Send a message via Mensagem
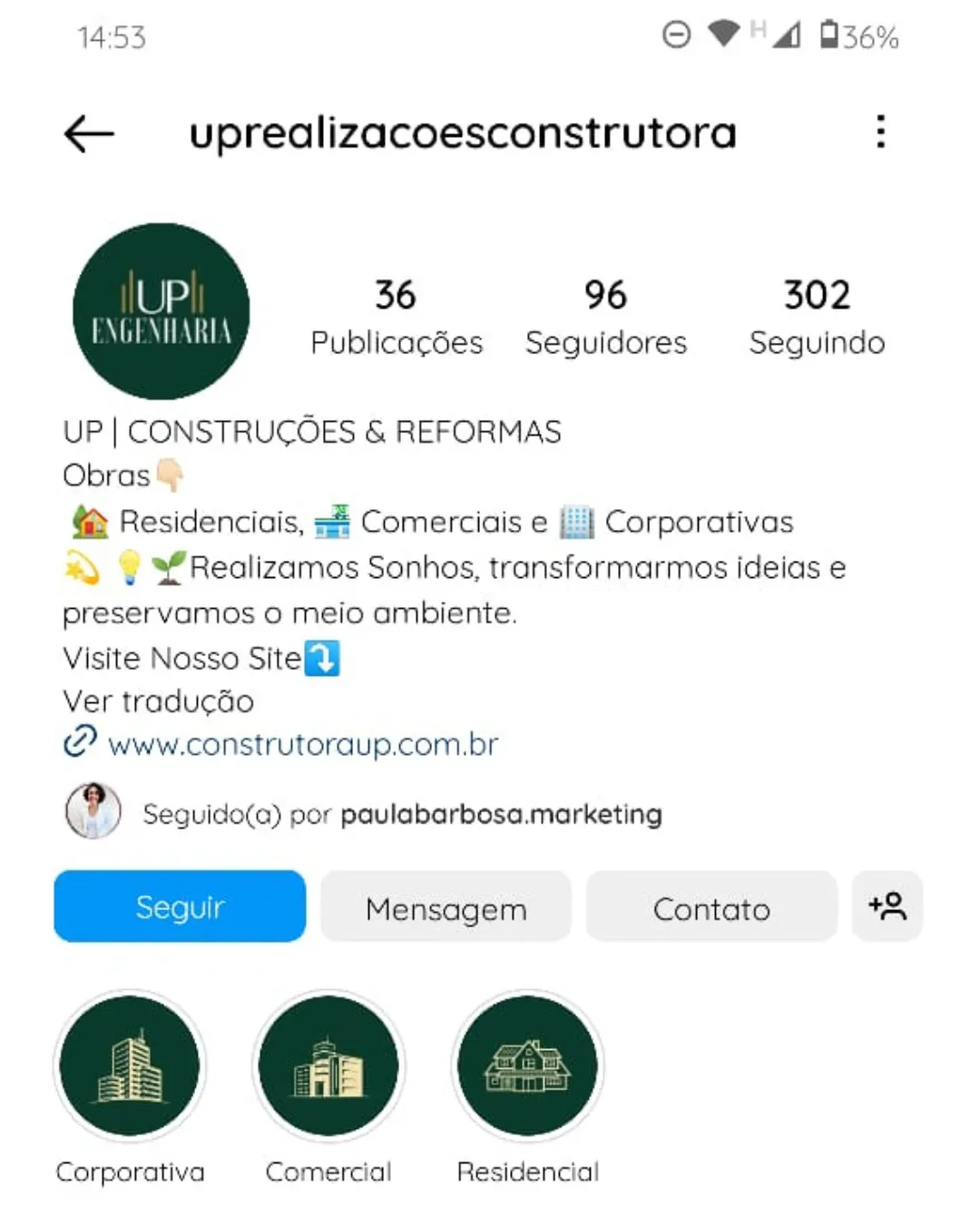 tap(446, 907)
